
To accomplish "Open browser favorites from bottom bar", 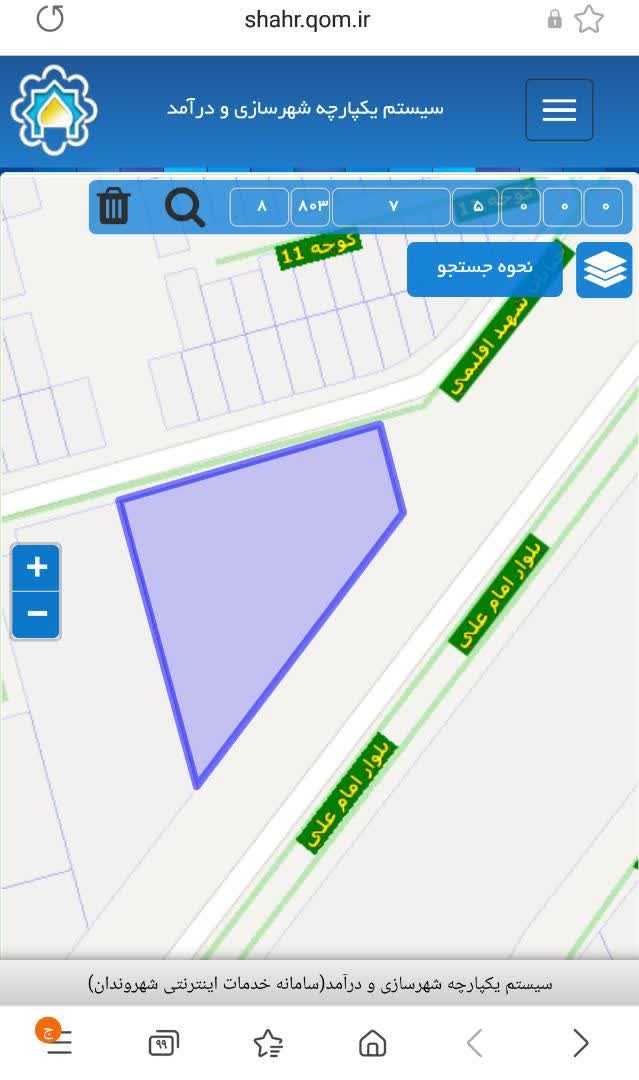I will 268,1043.
